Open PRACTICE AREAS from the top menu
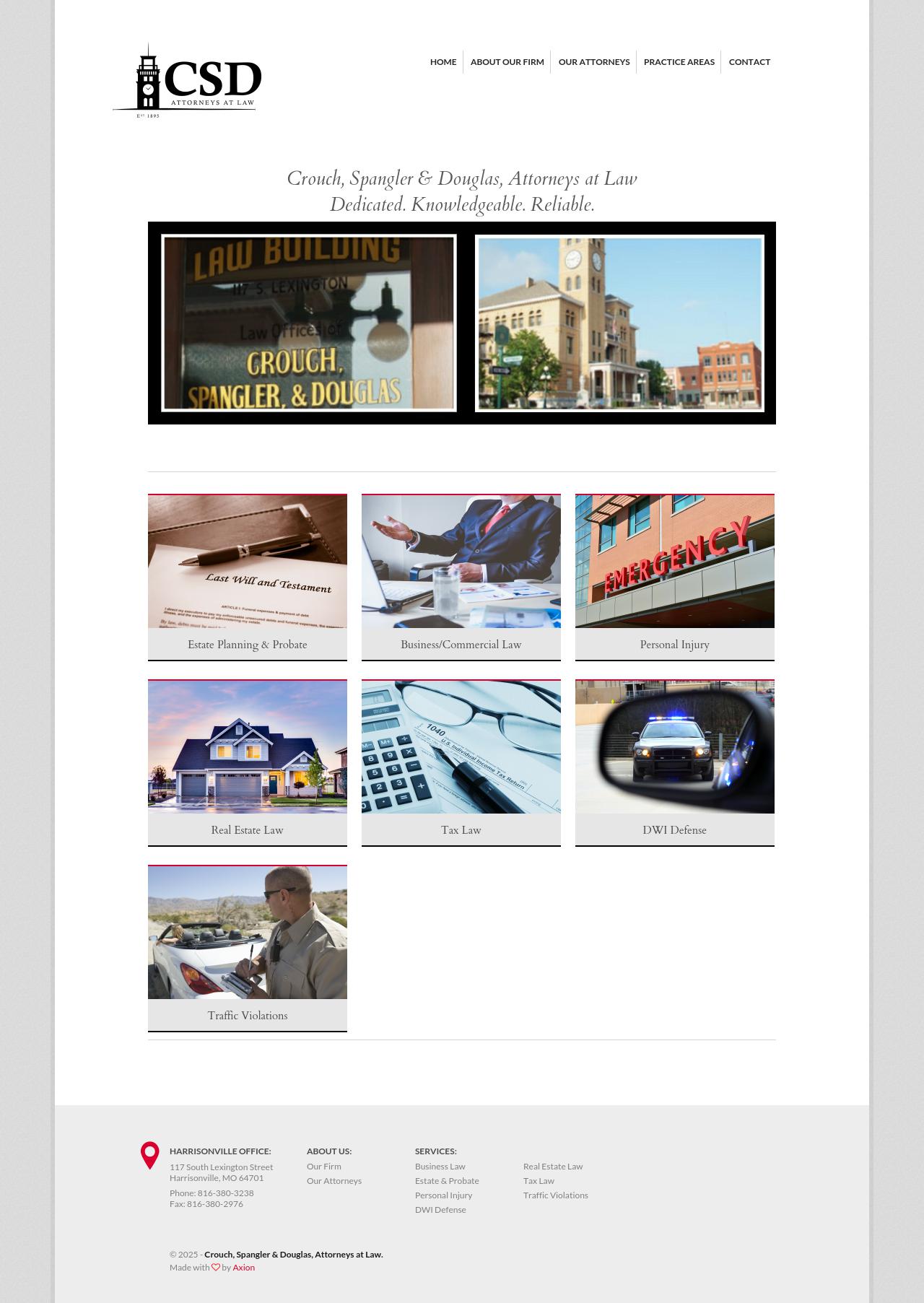Screen dimensions: 924x1303 [678, 62]
